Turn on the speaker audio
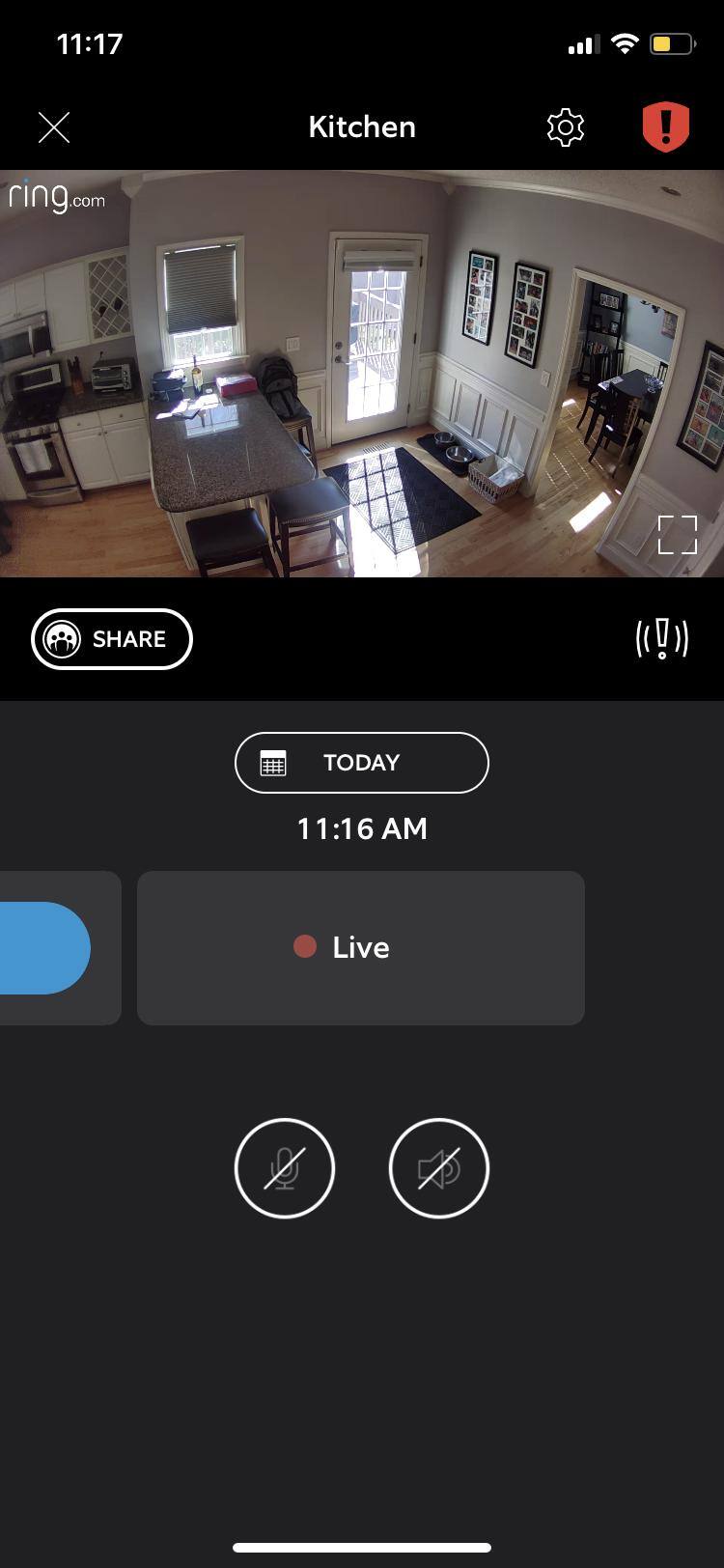Image resolution: width=724 pixels, height=1568 pixels. (439, 1168)
